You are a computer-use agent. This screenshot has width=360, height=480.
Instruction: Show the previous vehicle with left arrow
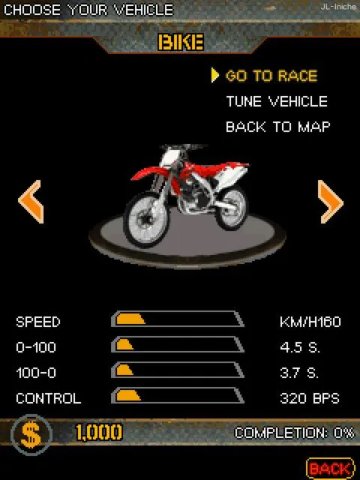[x=31, y=202]
